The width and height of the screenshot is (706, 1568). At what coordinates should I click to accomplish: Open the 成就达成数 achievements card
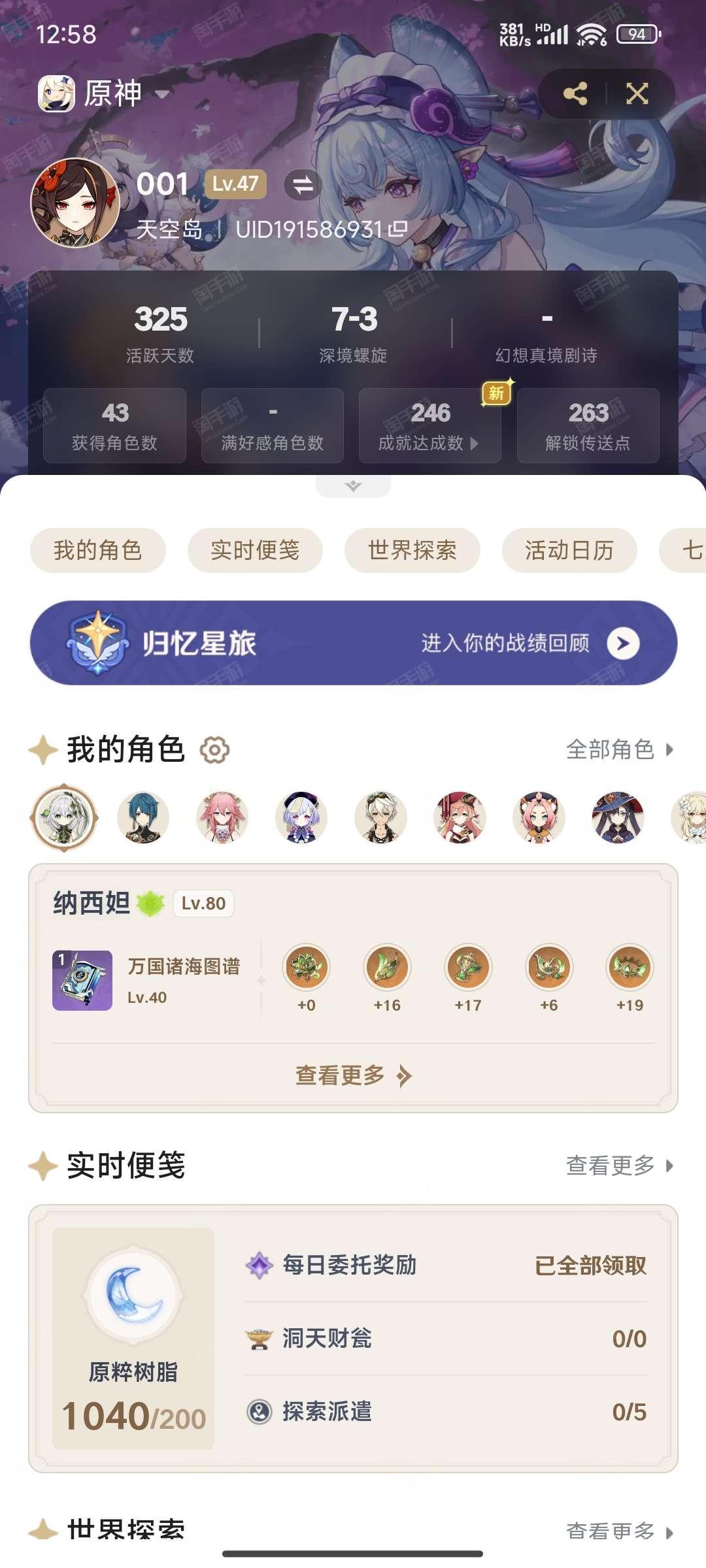(430, 426)
